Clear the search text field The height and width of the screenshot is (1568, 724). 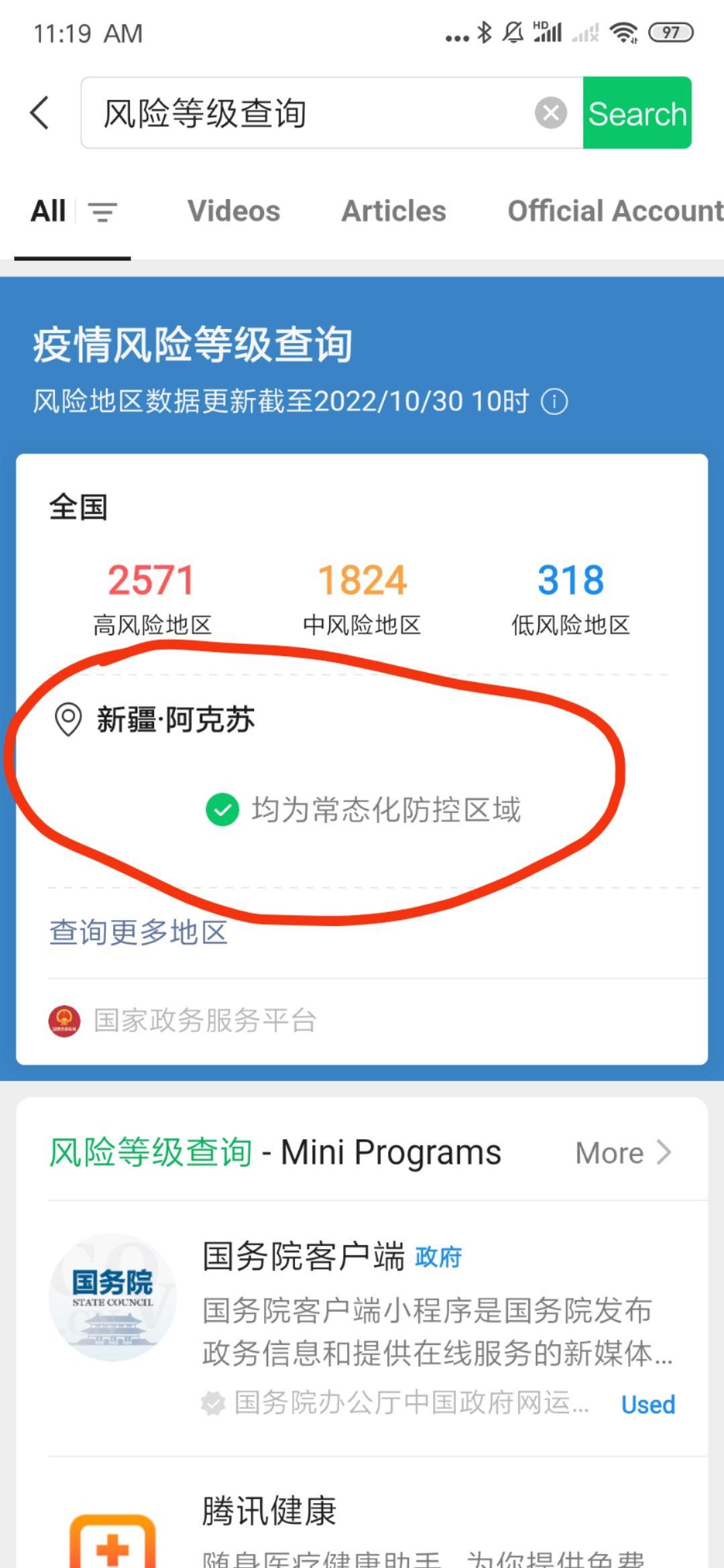pyautogui.click(x=551, y=113)
